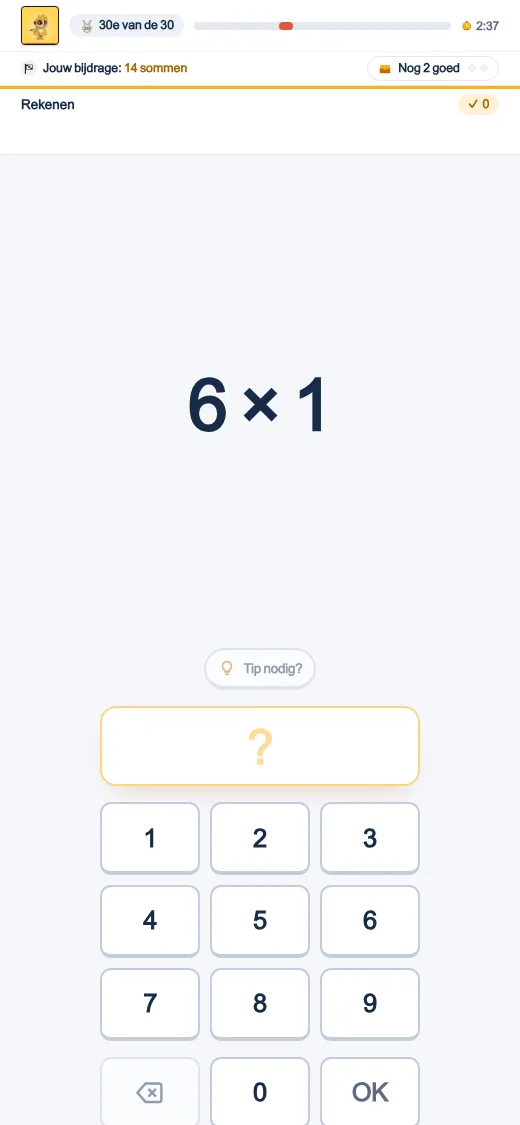The image size is (520, 1125).
Task: Enter digit 4 on the number pad
Action: tap(150, 921)
